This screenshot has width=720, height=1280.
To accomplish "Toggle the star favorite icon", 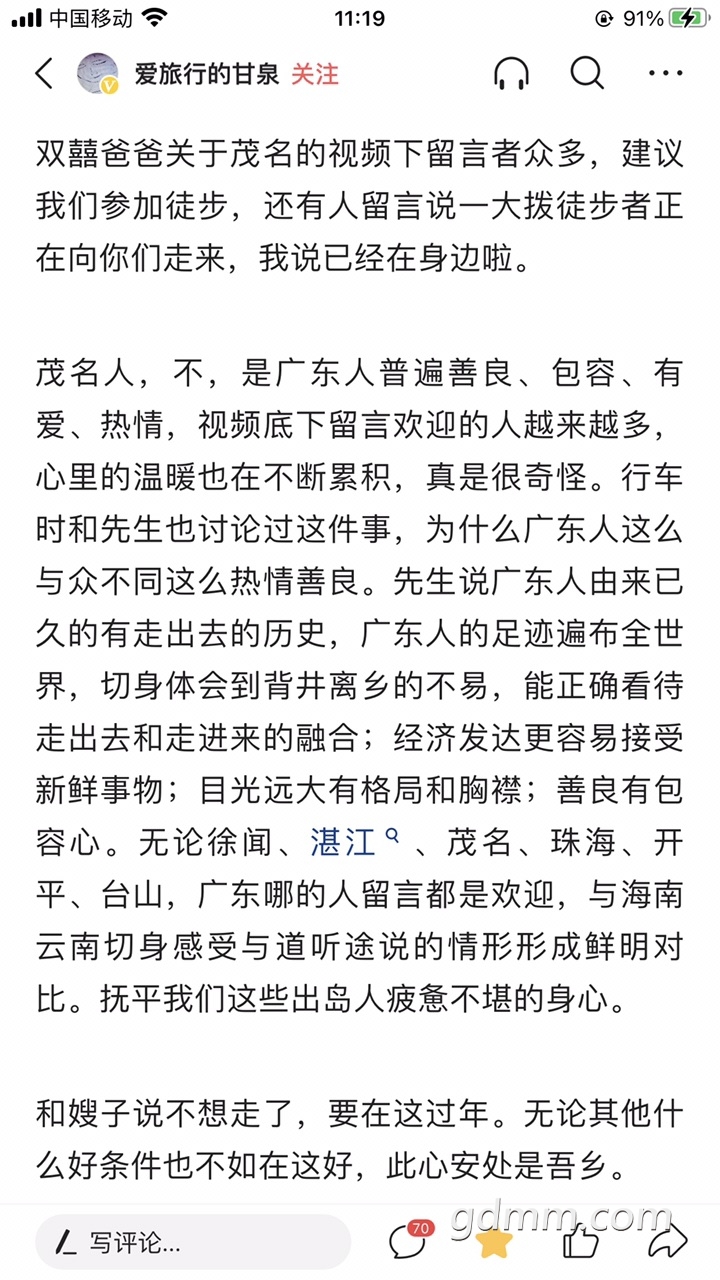I will pyautogui.click(x=494, y=1242).
